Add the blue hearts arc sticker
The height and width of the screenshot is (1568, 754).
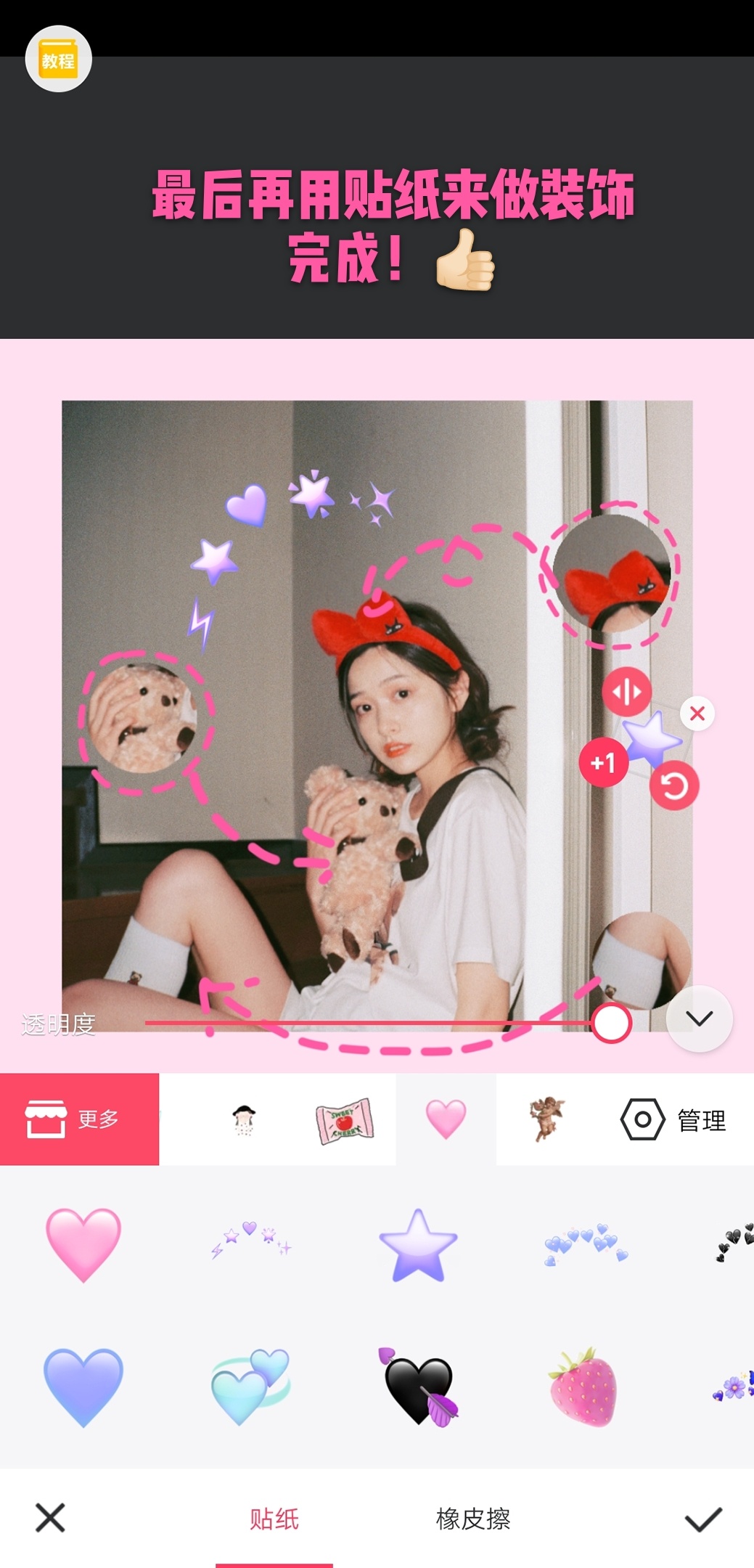[x=586, y=1244]
